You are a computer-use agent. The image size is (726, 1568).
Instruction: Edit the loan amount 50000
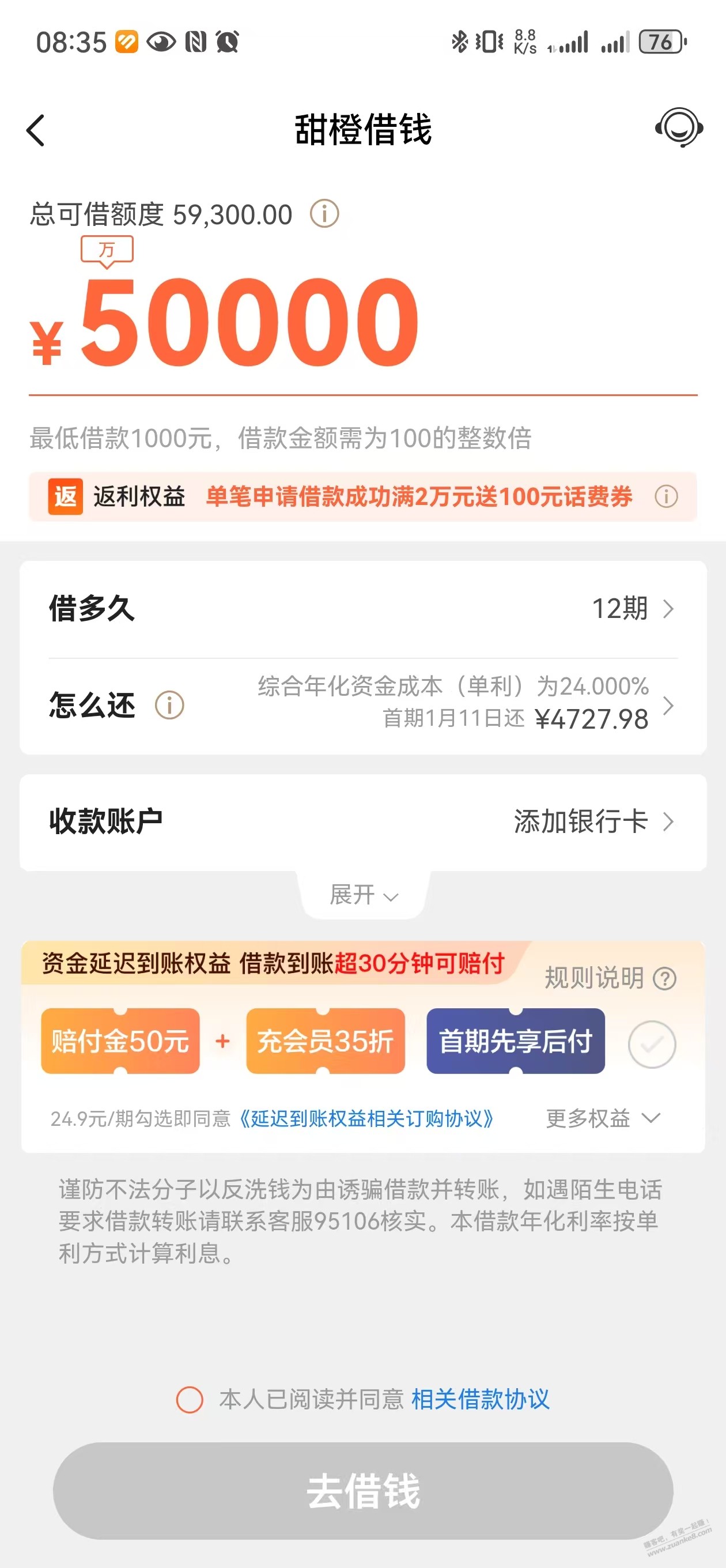pos(249,322)
